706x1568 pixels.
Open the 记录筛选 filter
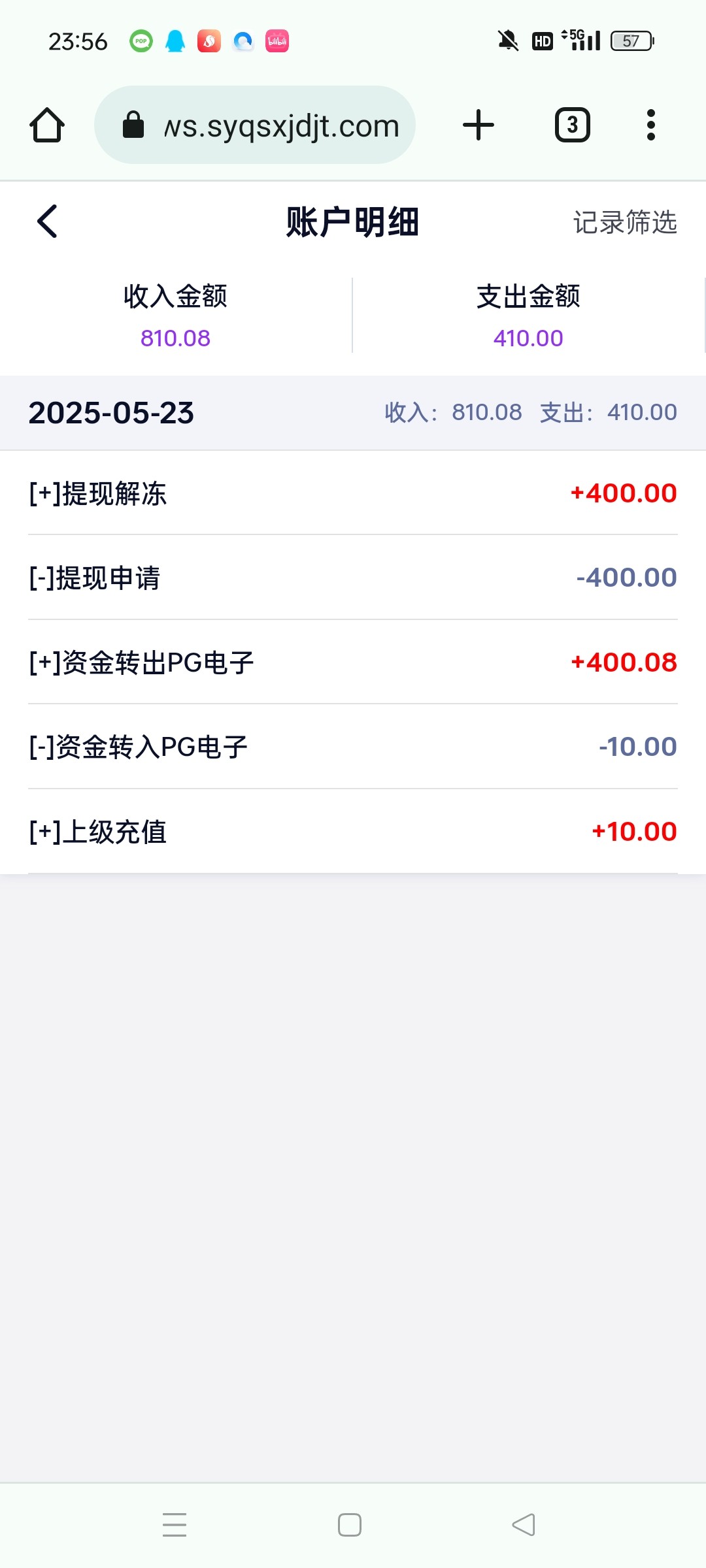click(x=625, y=222)
